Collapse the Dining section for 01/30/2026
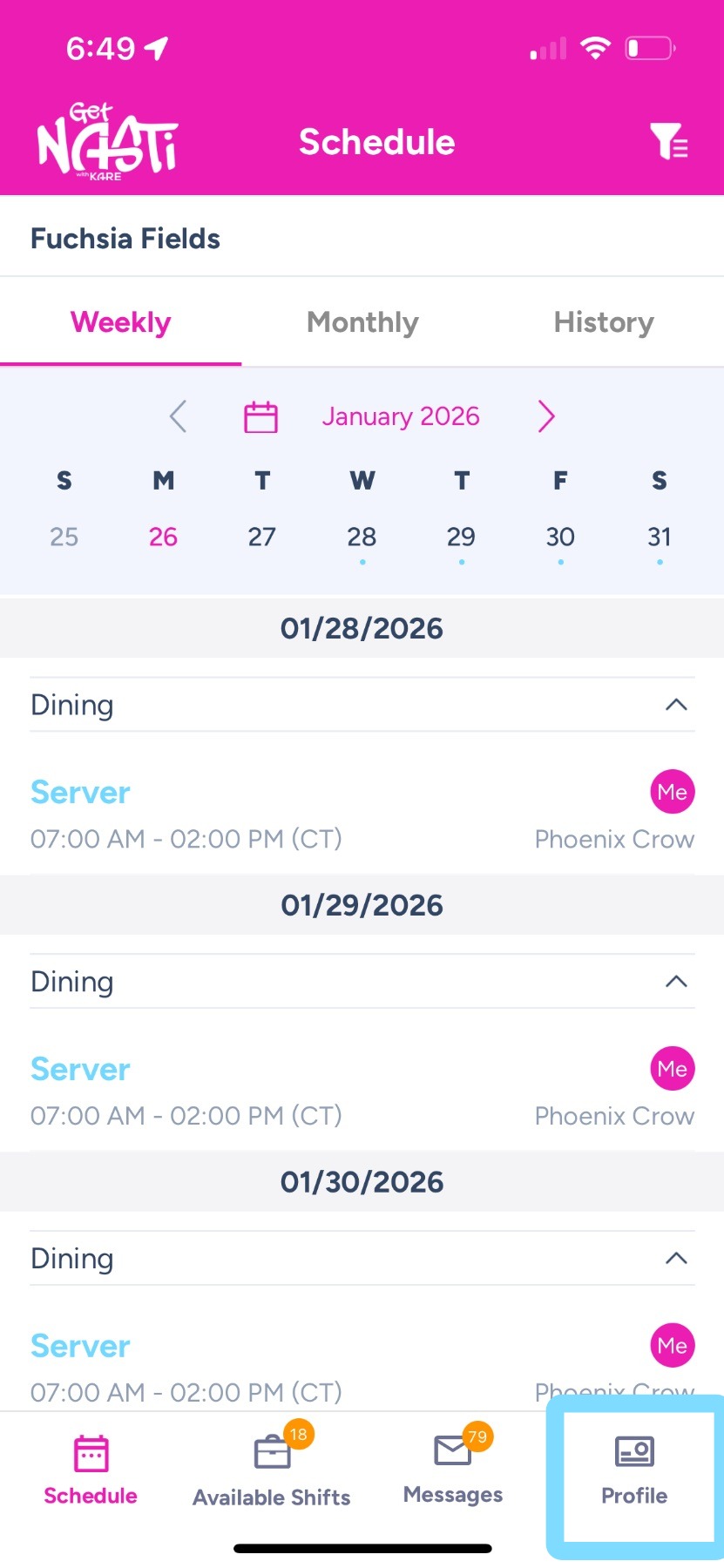The width and height of the screenshot is (724, 1568). (676, 1259)
